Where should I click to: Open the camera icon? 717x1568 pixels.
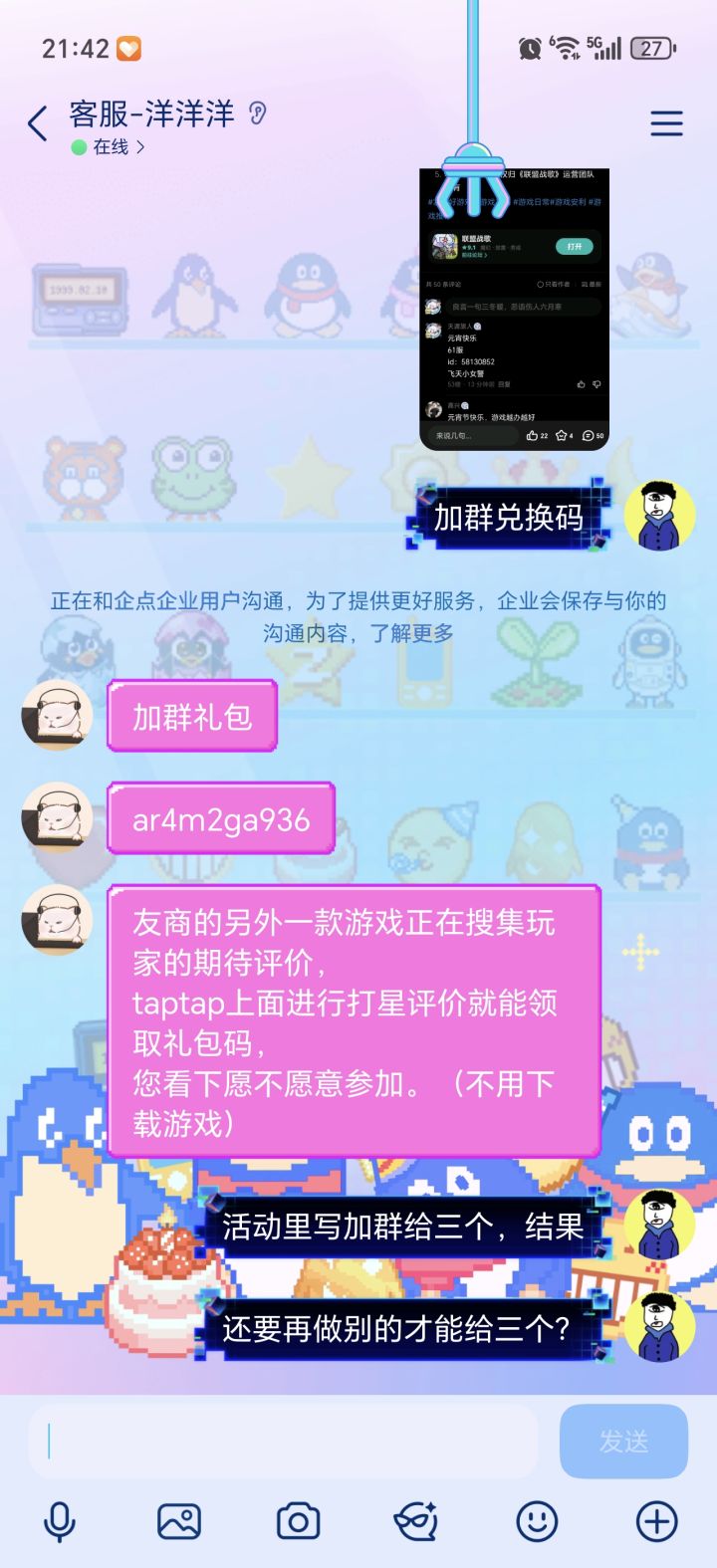(x=299, y=1521)
